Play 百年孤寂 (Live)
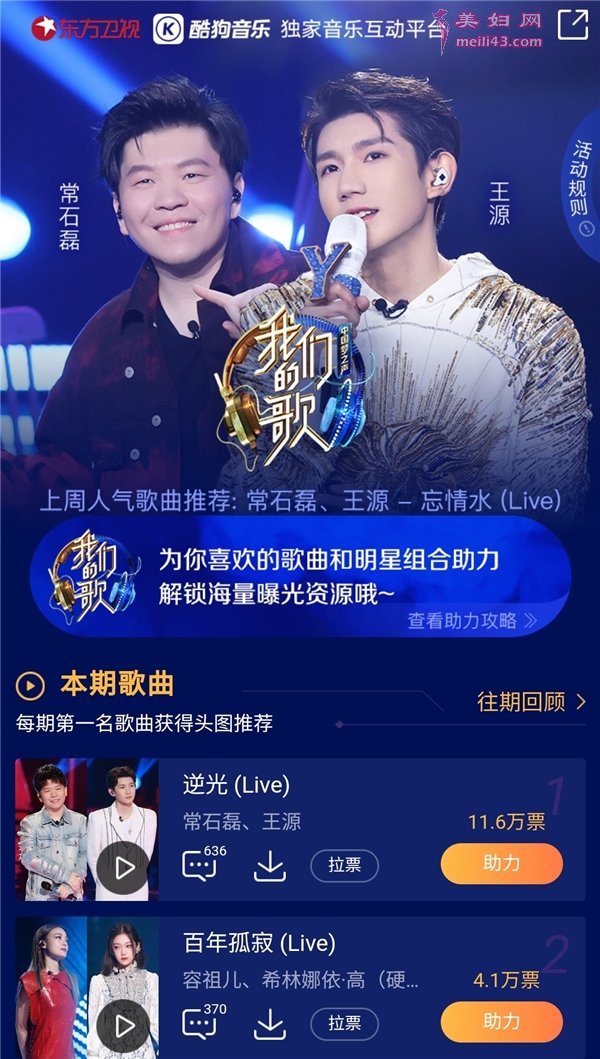Image resolution: width=600 pixels, height=1059 pixels. (123, 1025)
